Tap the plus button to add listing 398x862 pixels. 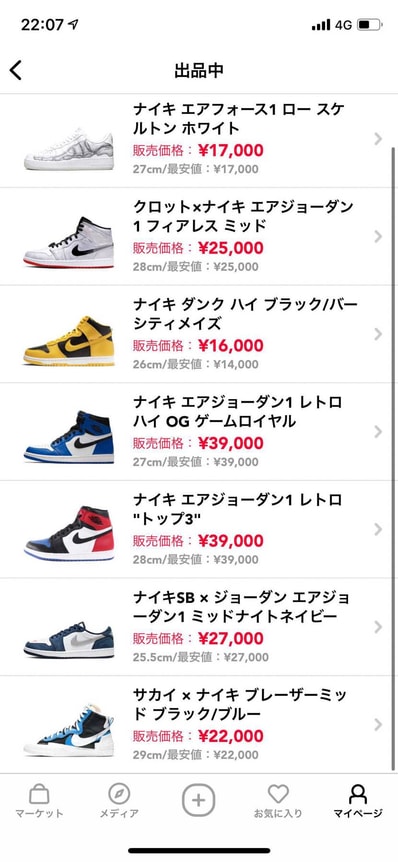(198, 799)
